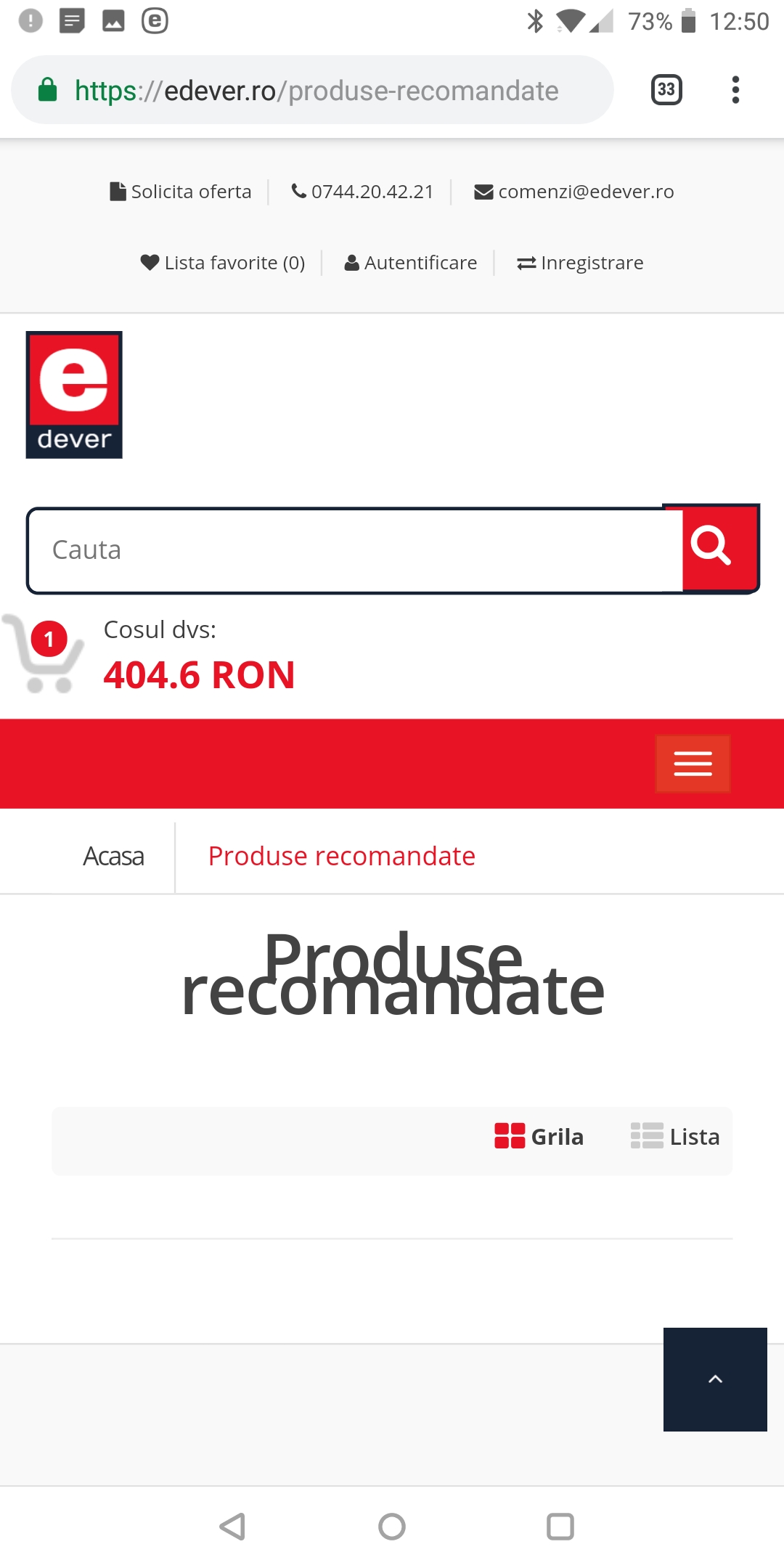The height and width of the screenshot is (1568, 784).
Task: Expand the hamburger navigation menu
Action: point(693,764)
